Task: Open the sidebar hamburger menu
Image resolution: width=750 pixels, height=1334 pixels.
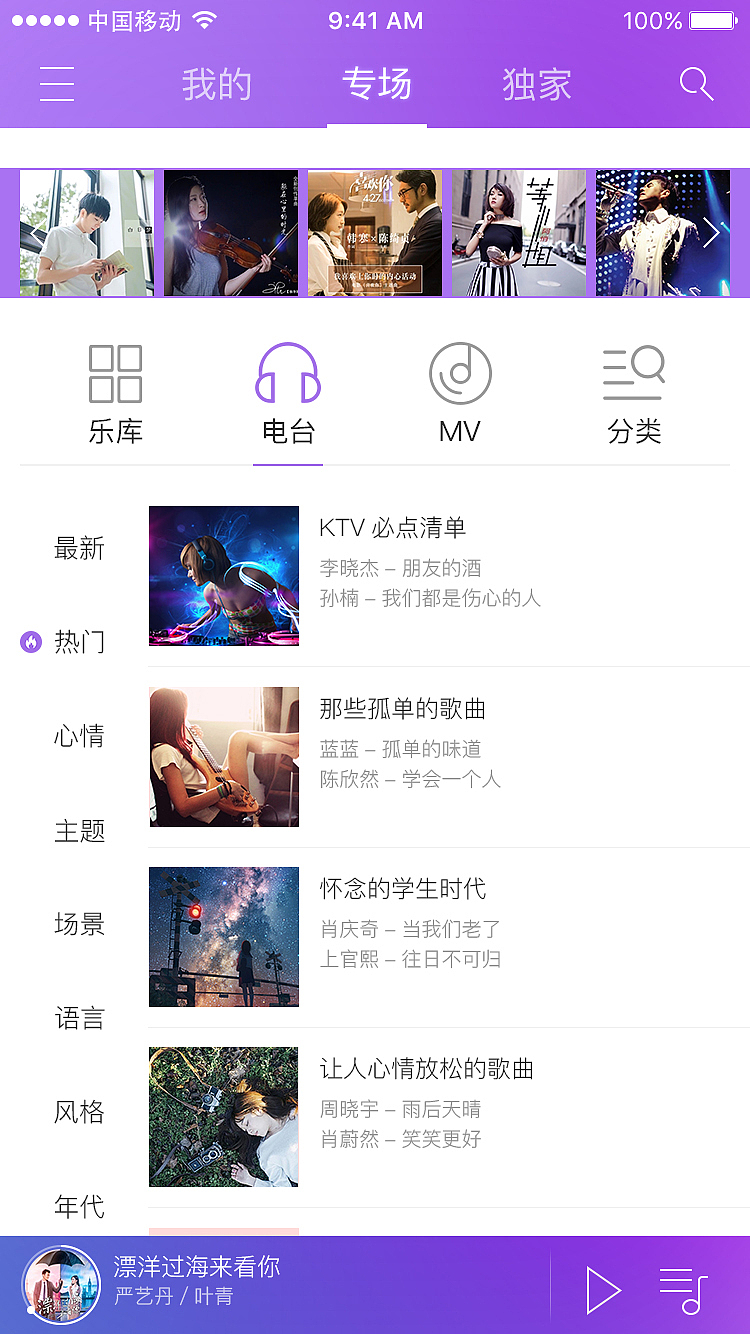Action: tap(56, 85)
